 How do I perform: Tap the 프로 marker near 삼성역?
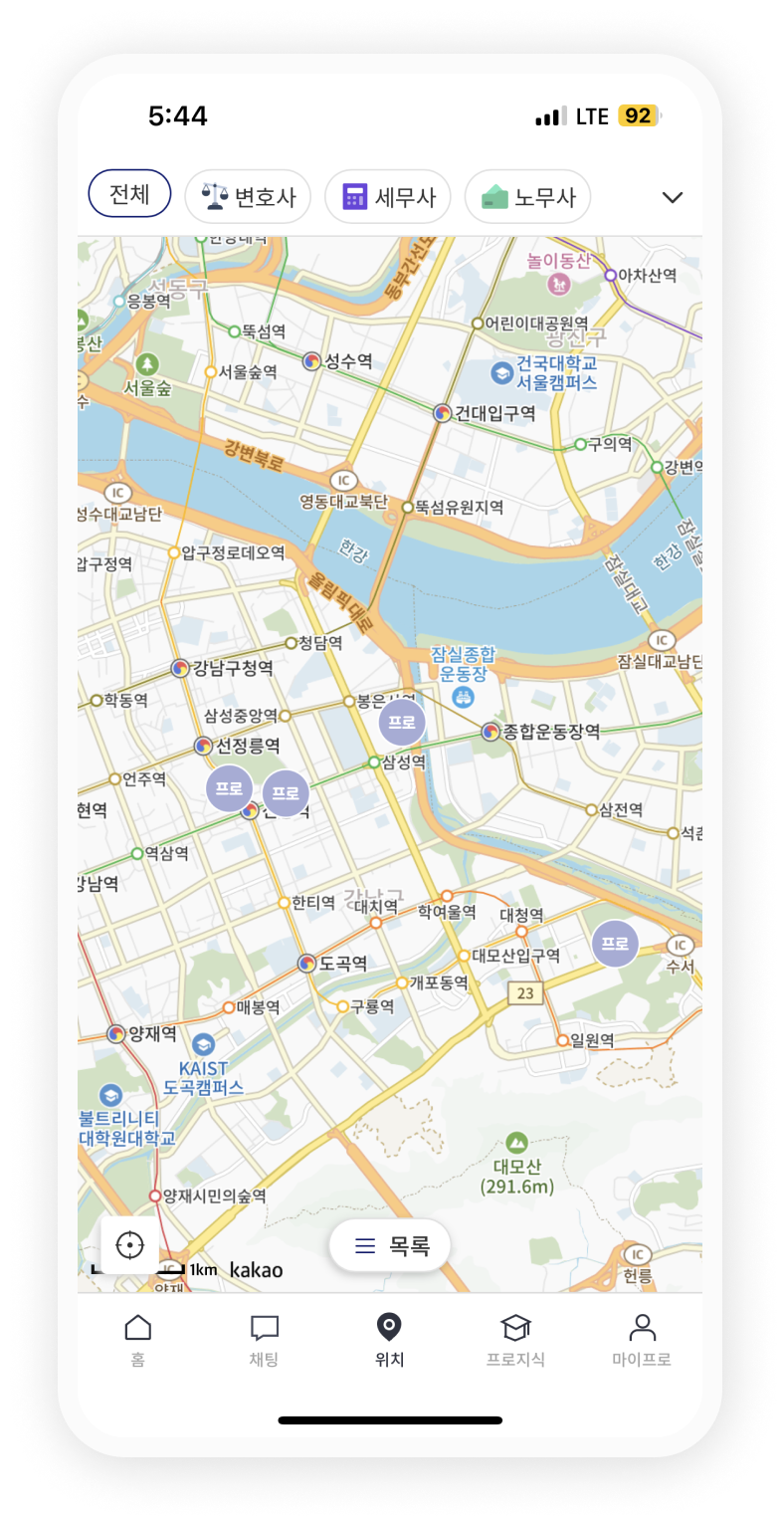click(402, 723)
